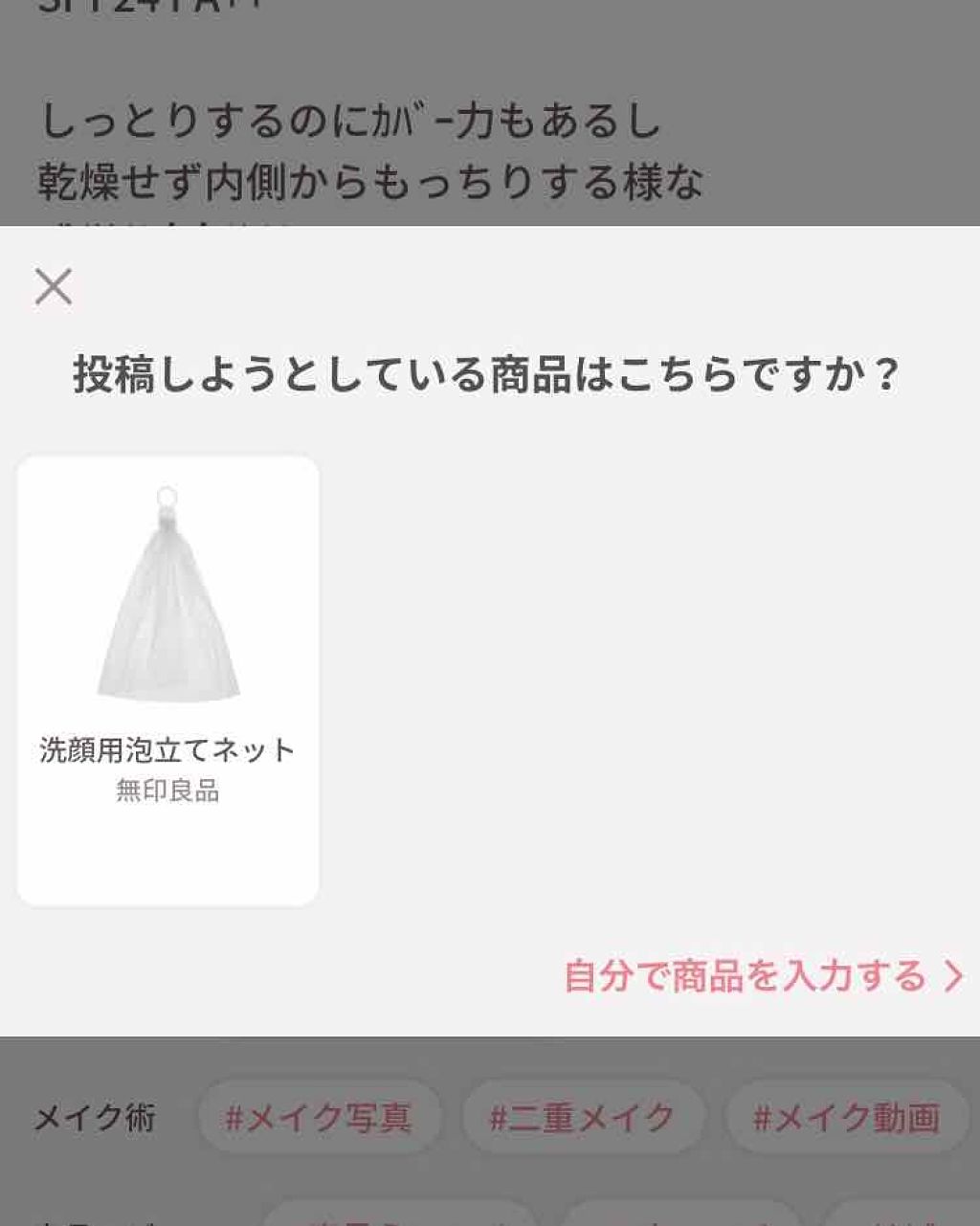Toggle the #メイク写真 hashtag chip

322,1115
